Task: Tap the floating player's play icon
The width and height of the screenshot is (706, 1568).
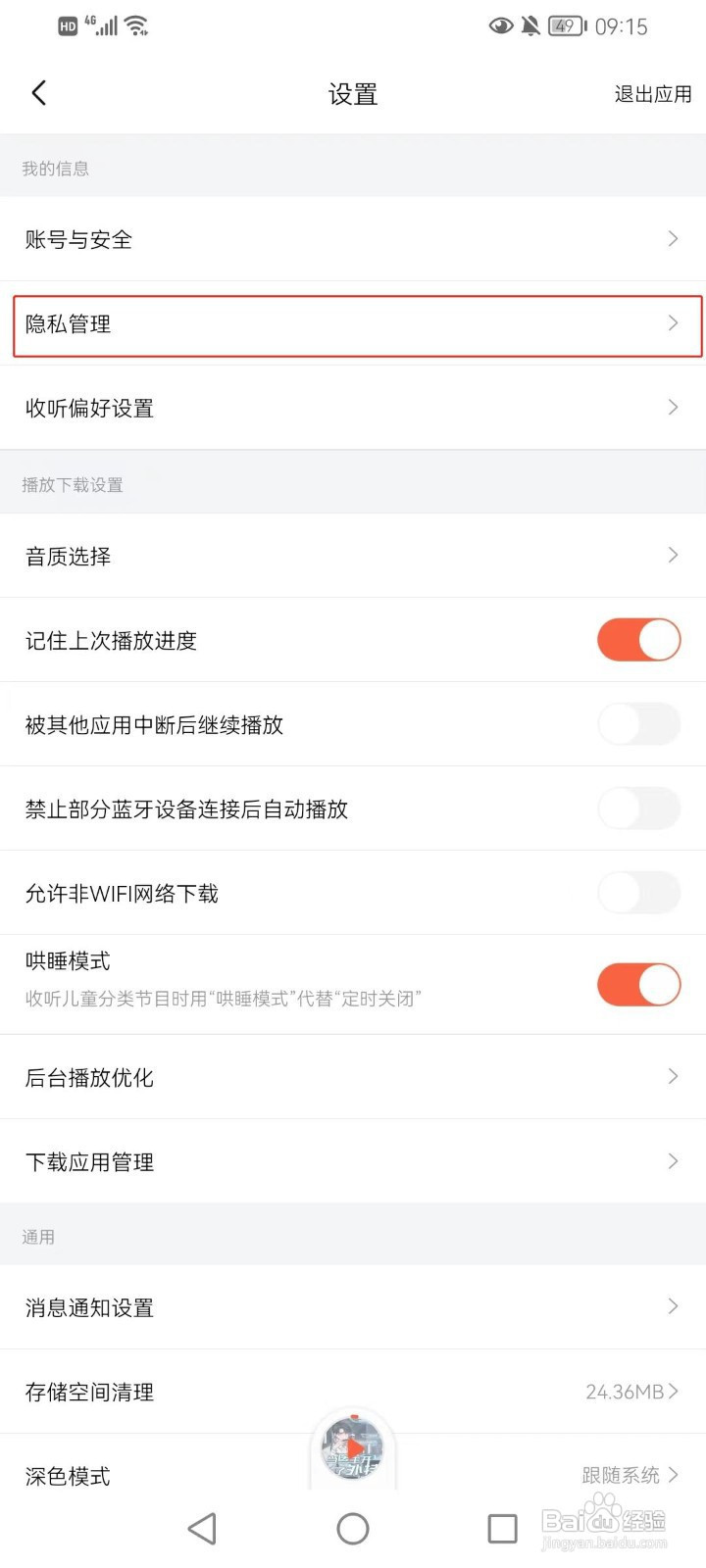Action: click(x=353, y=1448)
